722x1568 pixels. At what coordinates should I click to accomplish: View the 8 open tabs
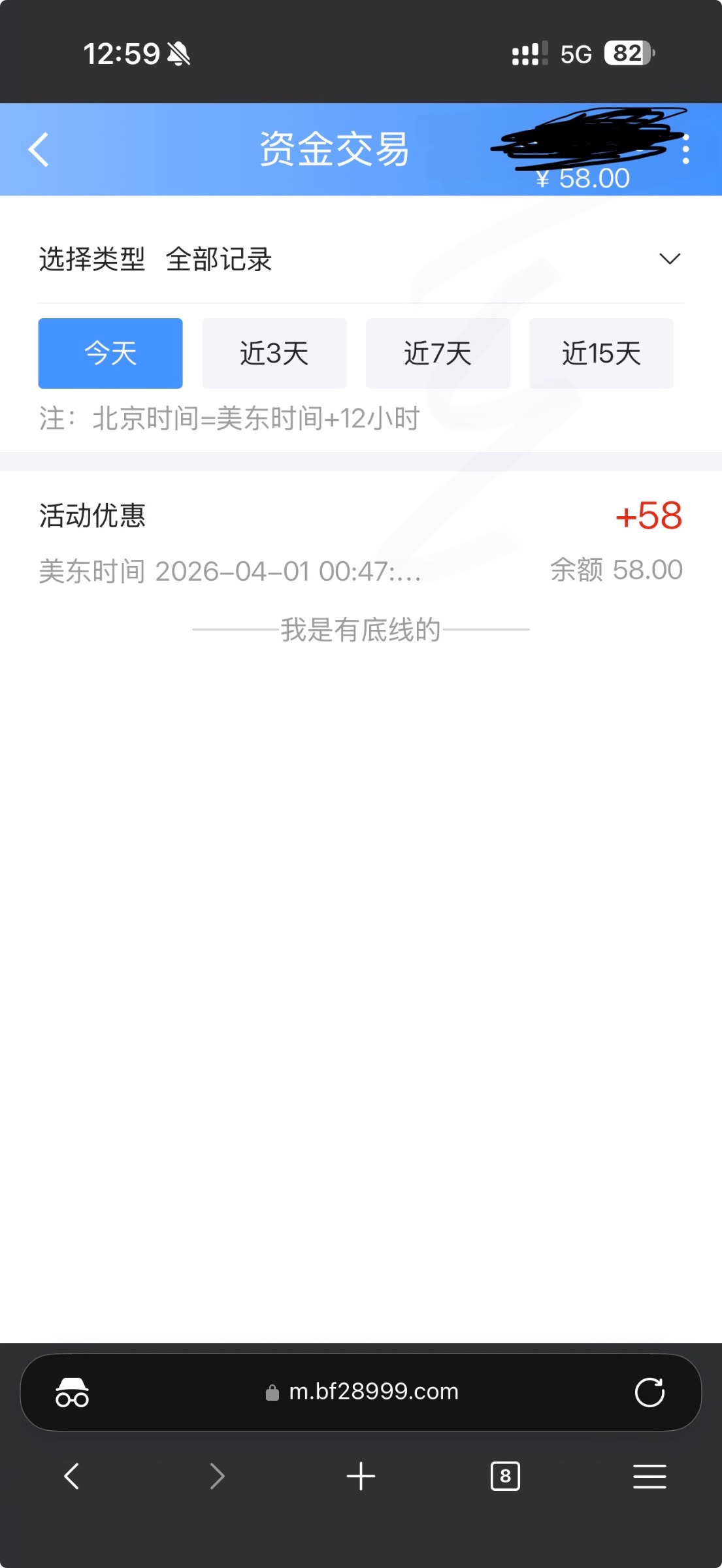tap(505, 1476)
